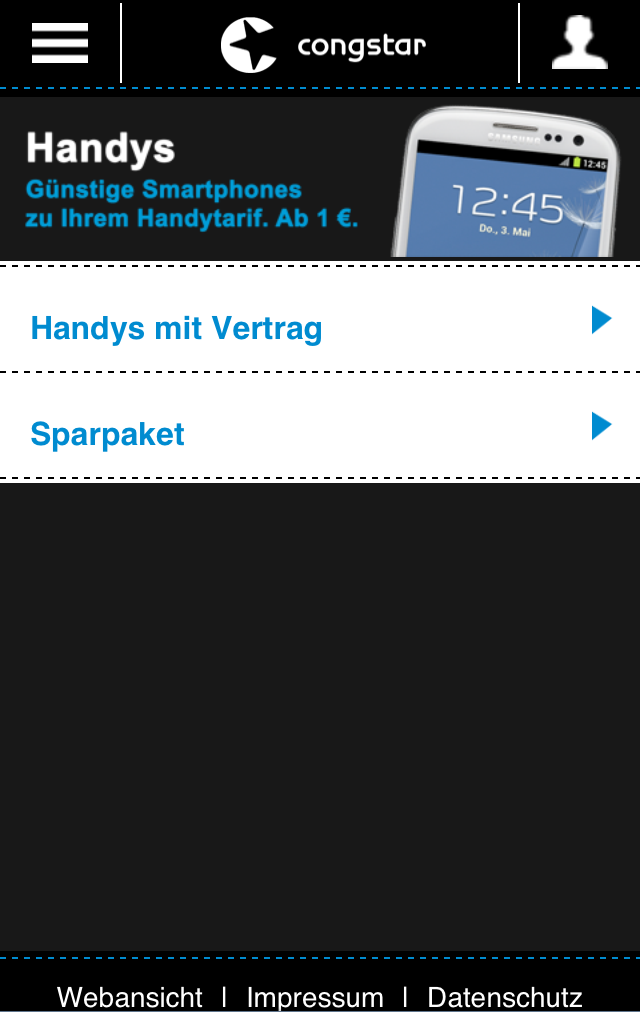This screenshot has height=1012, width=640.
Task: Go to congstar home via logo
Action: pos(322,45)
